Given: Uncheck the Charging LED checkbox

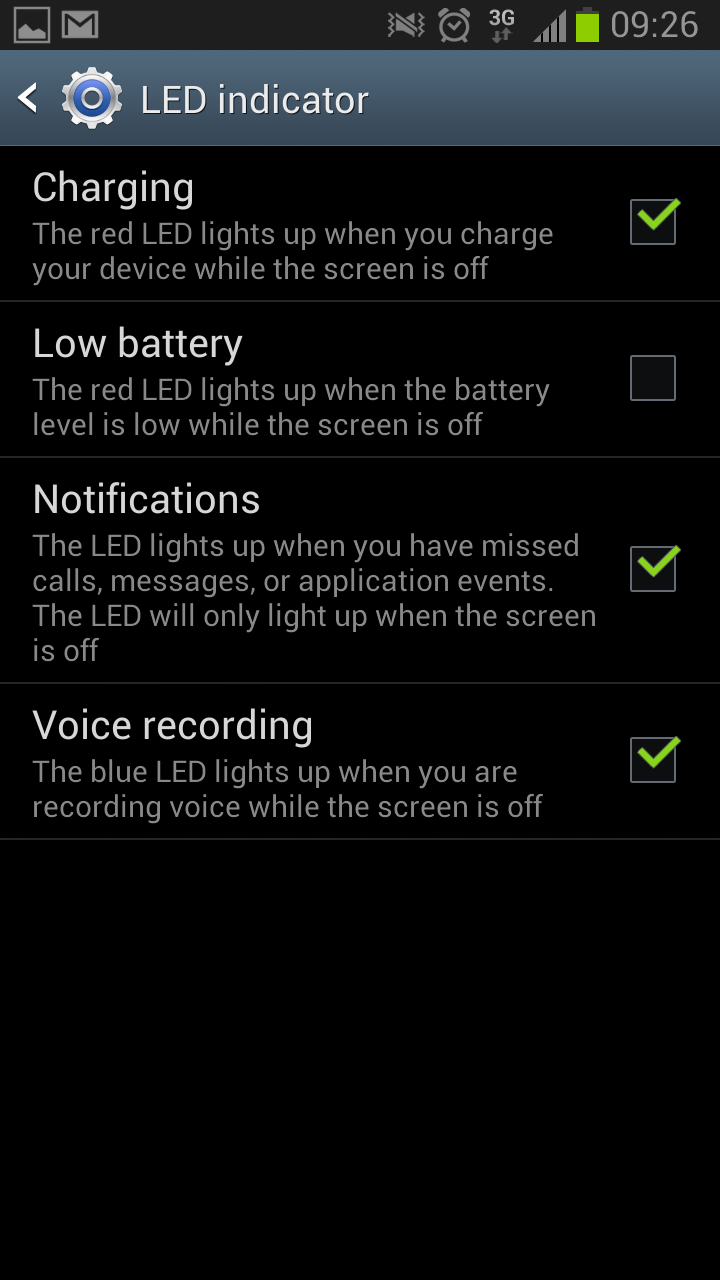Looking at the screenshot, I should (653, 222).
